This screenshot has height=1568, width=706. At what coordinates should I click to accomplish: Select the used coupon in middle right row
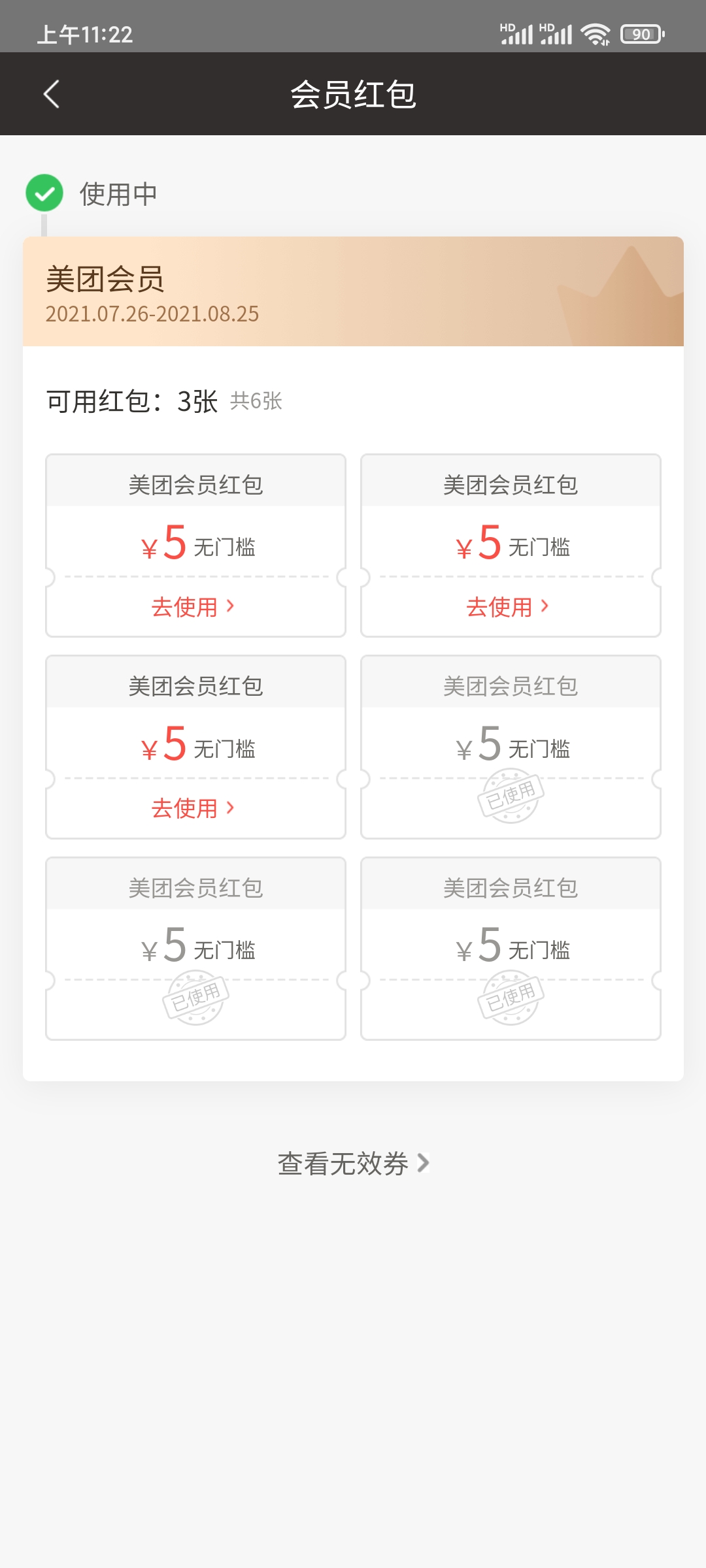(511, 745)
